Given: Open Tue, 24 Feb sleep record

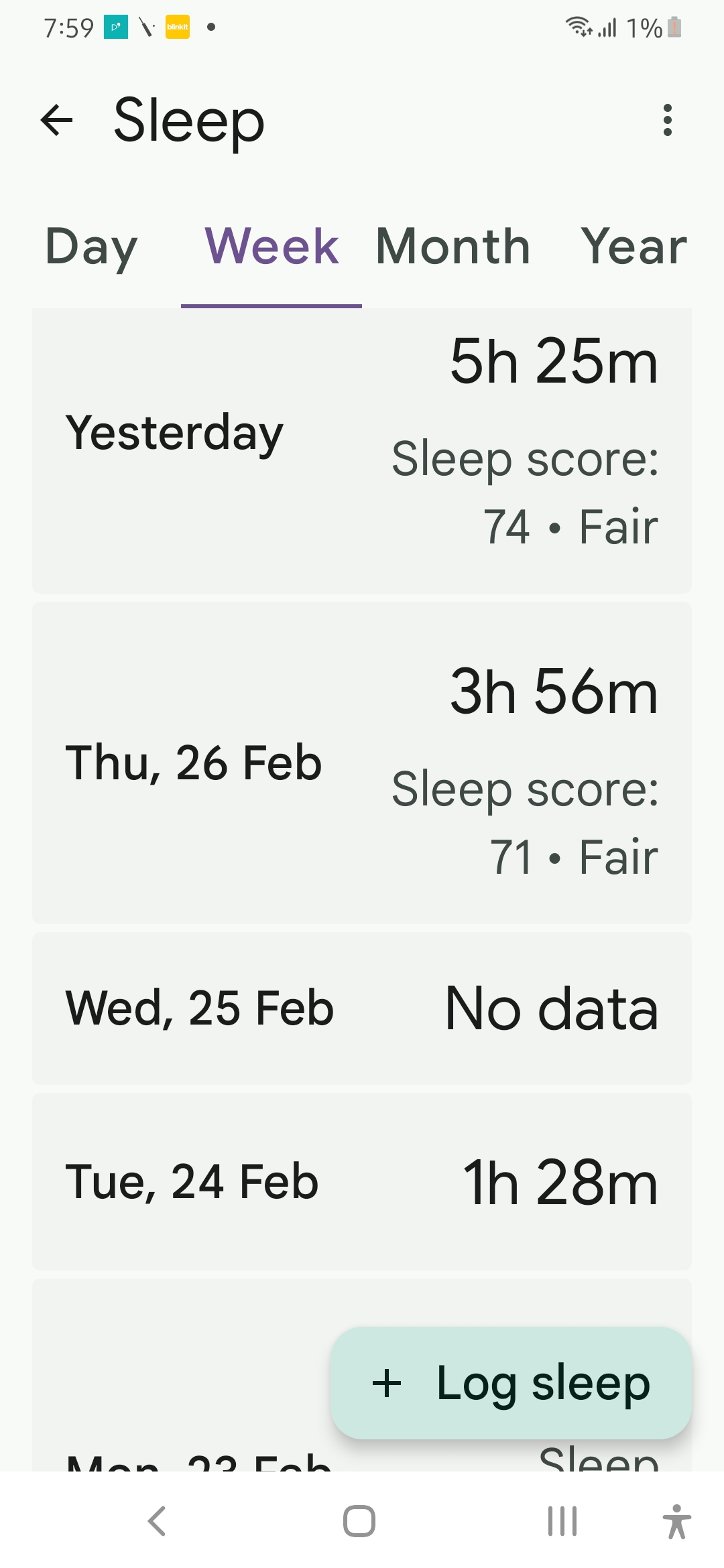Looking at the screenshot, I should [362, 1181].
